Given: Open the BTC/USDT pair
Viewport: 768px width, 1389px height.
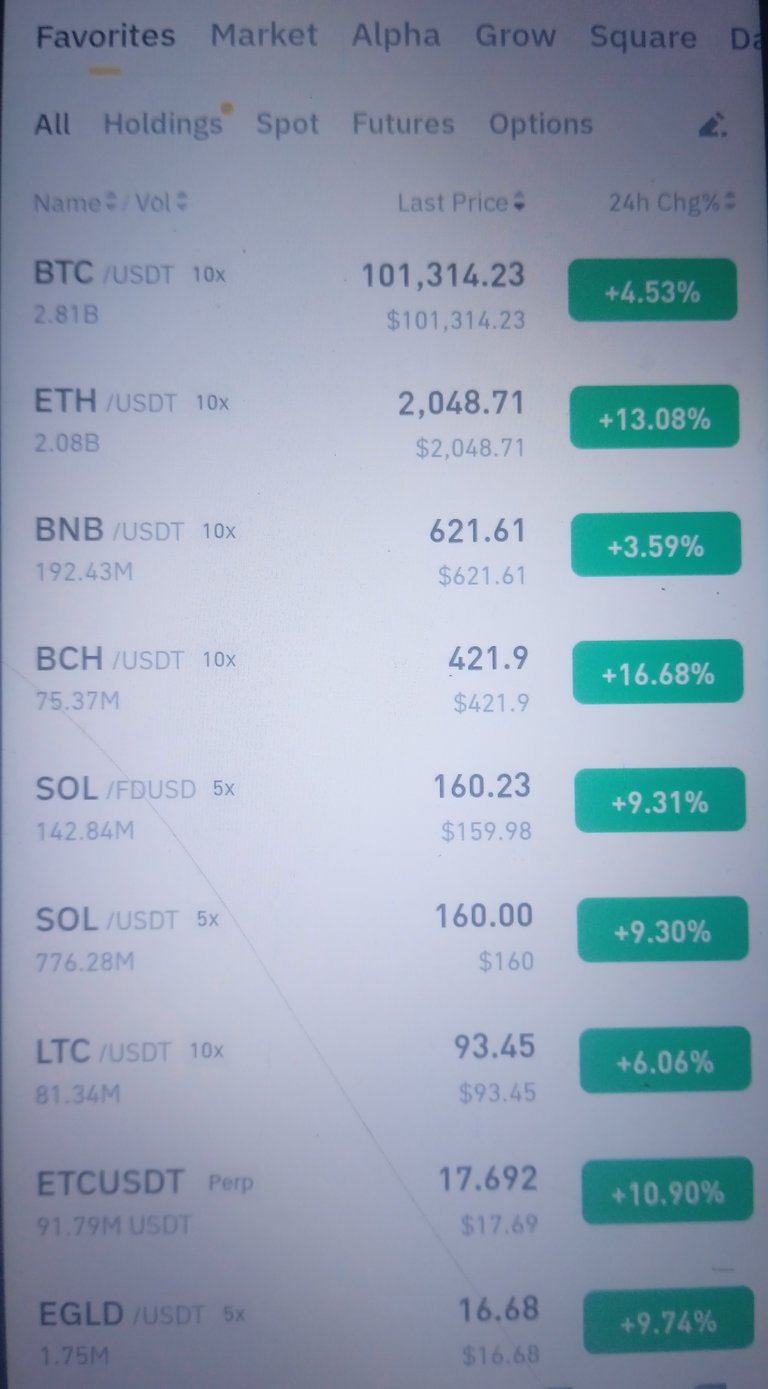Looking at the screenshot, I should [384, 291].
